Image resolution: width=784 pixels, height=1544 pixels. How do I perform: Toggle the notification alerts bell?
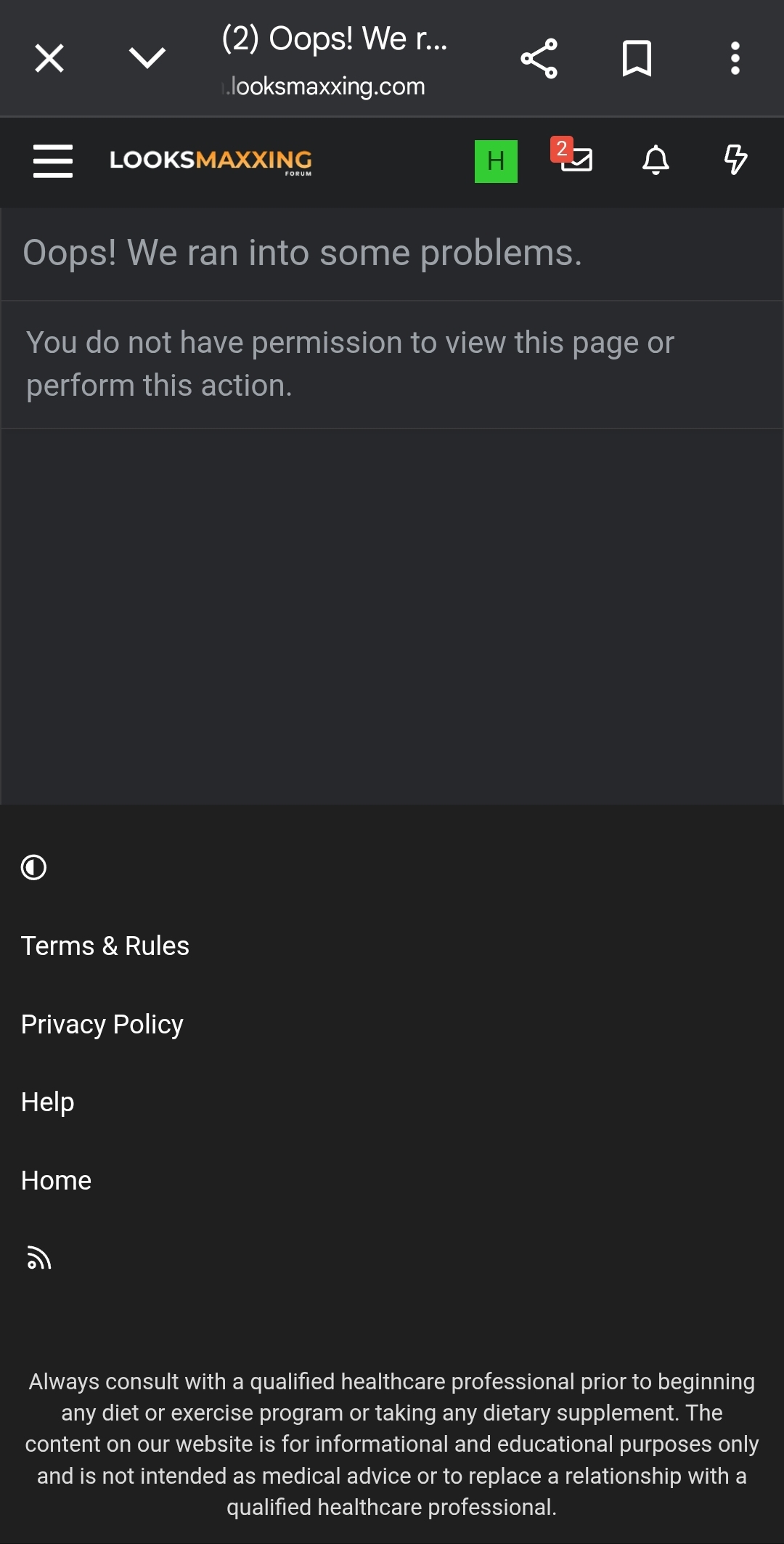pyautogui.click(x=656, y=161)
